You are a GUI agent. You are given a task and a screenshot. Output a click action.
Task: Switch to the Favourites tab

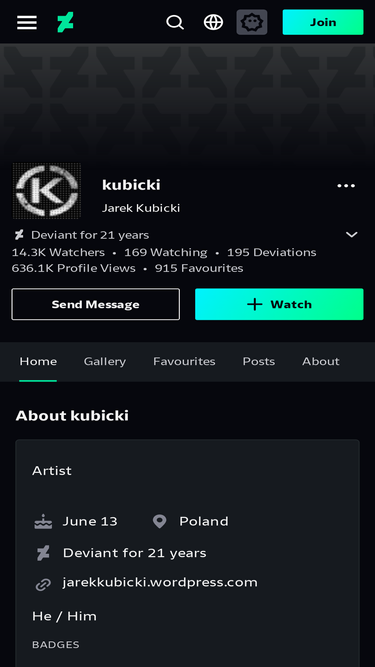pyautogui.click(x=184, y=362)
